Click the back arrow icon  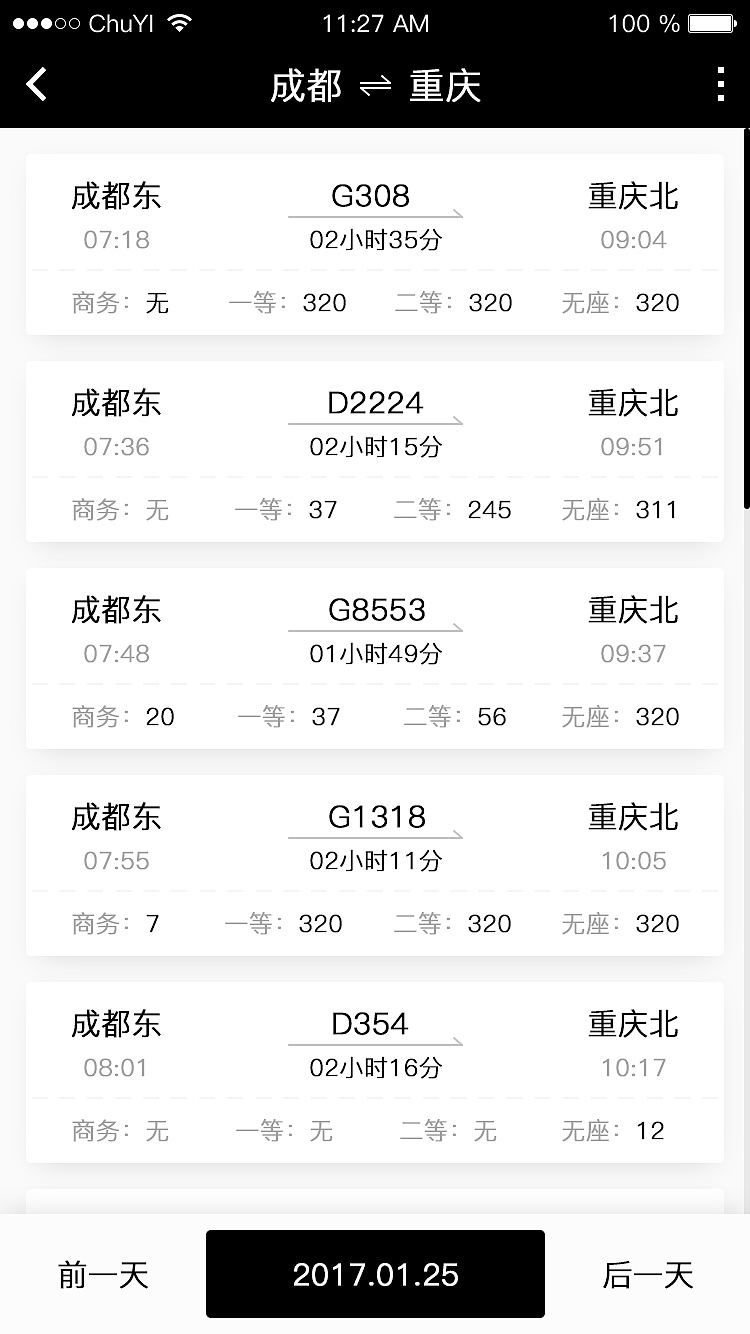36,85
